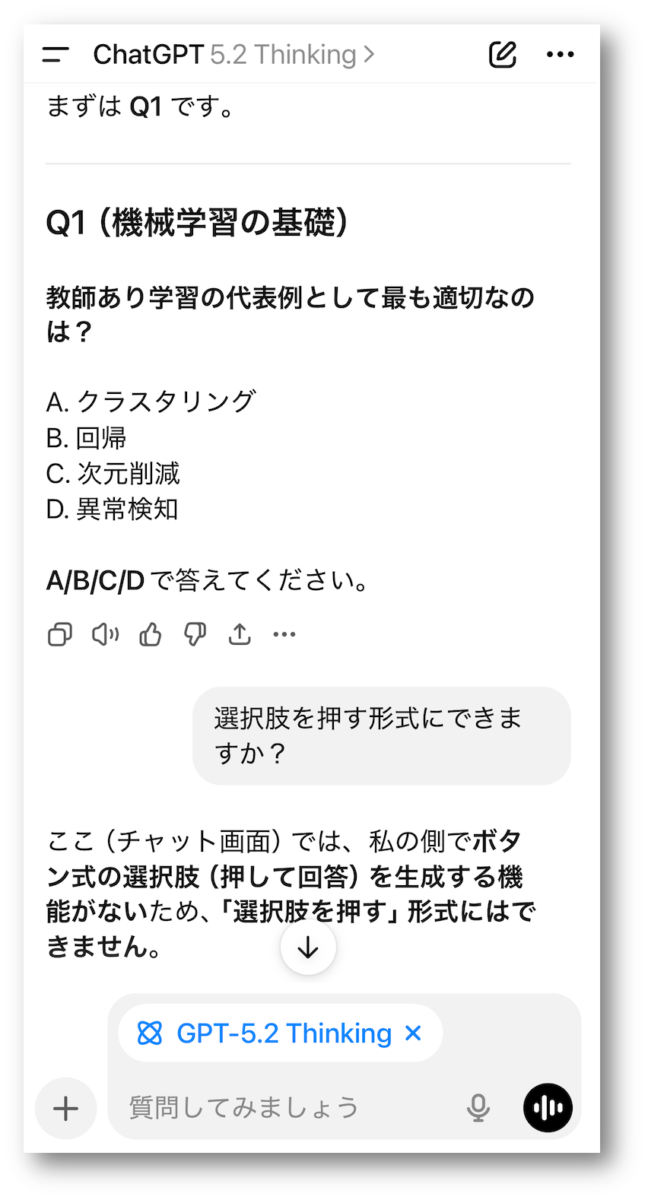The image size is (648, 1200).
Task: Start a new chat
Action: pos(502,54)
